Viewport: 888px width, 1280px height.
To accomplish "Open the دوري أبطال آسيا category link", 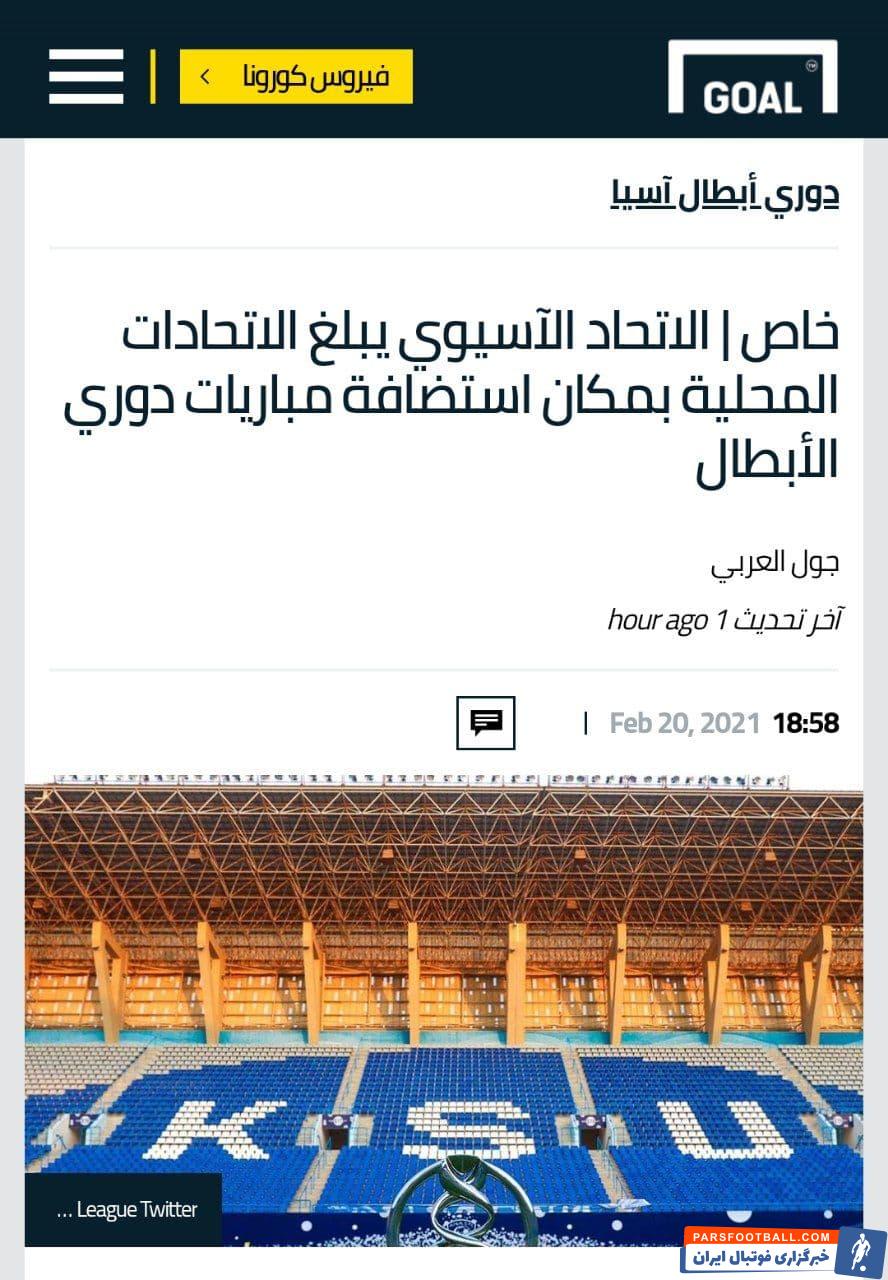I will point(724,194).
